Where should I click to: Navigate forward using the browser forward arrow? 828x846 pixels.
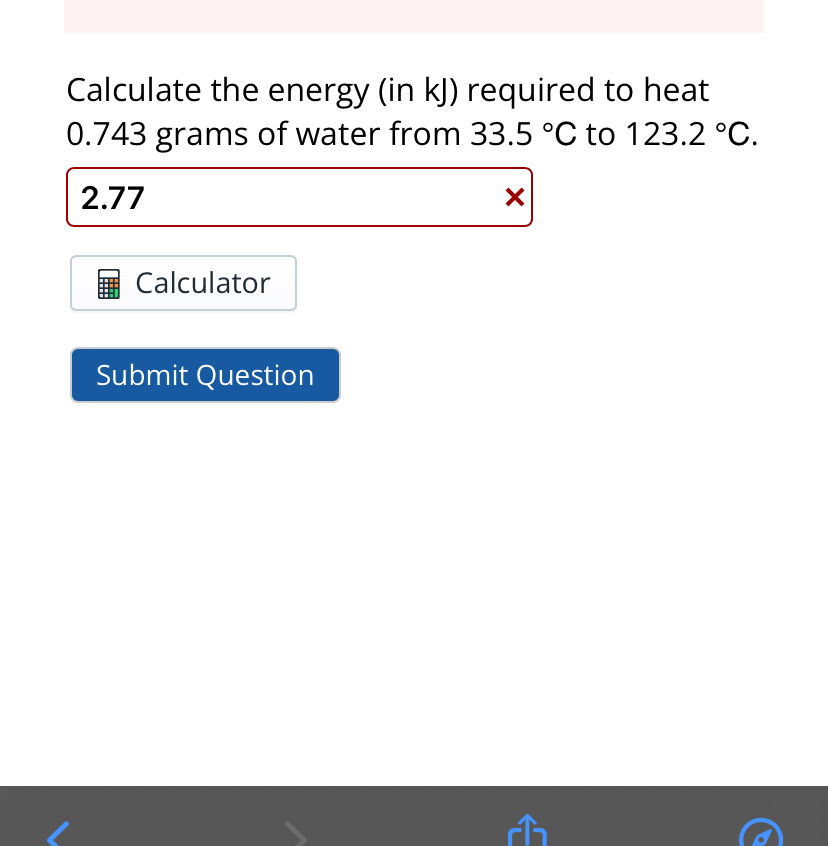point(295,833)
